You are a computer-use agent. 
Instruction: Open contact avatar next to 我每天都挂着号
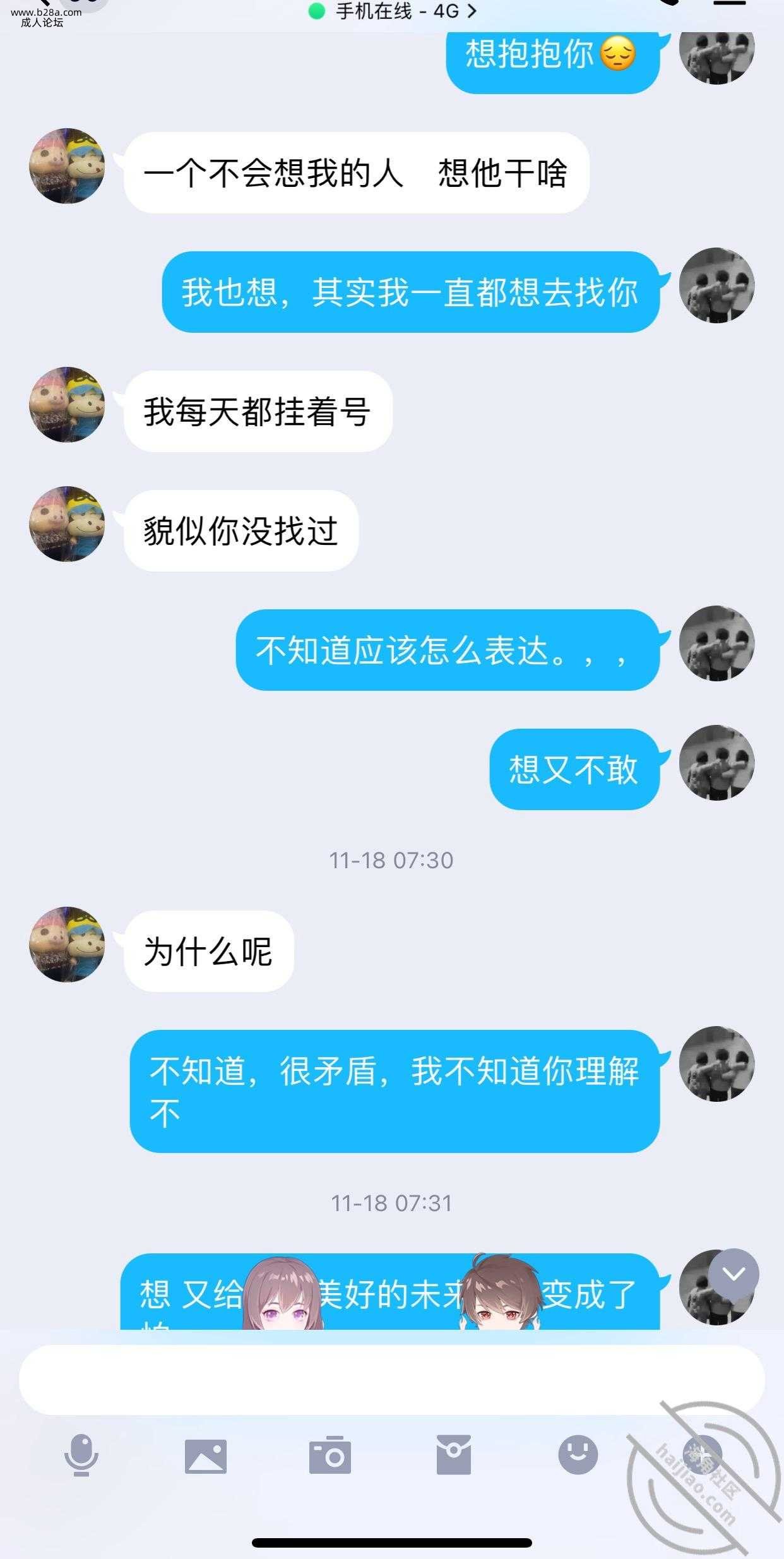pos(67,405)
